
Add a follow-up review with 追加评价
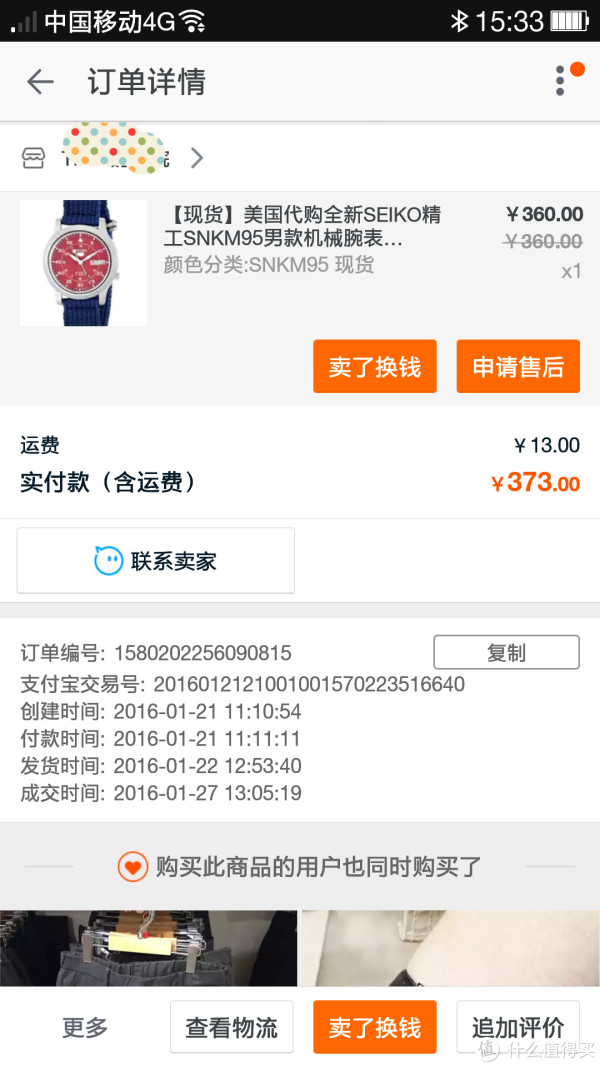coord(518,1027)
